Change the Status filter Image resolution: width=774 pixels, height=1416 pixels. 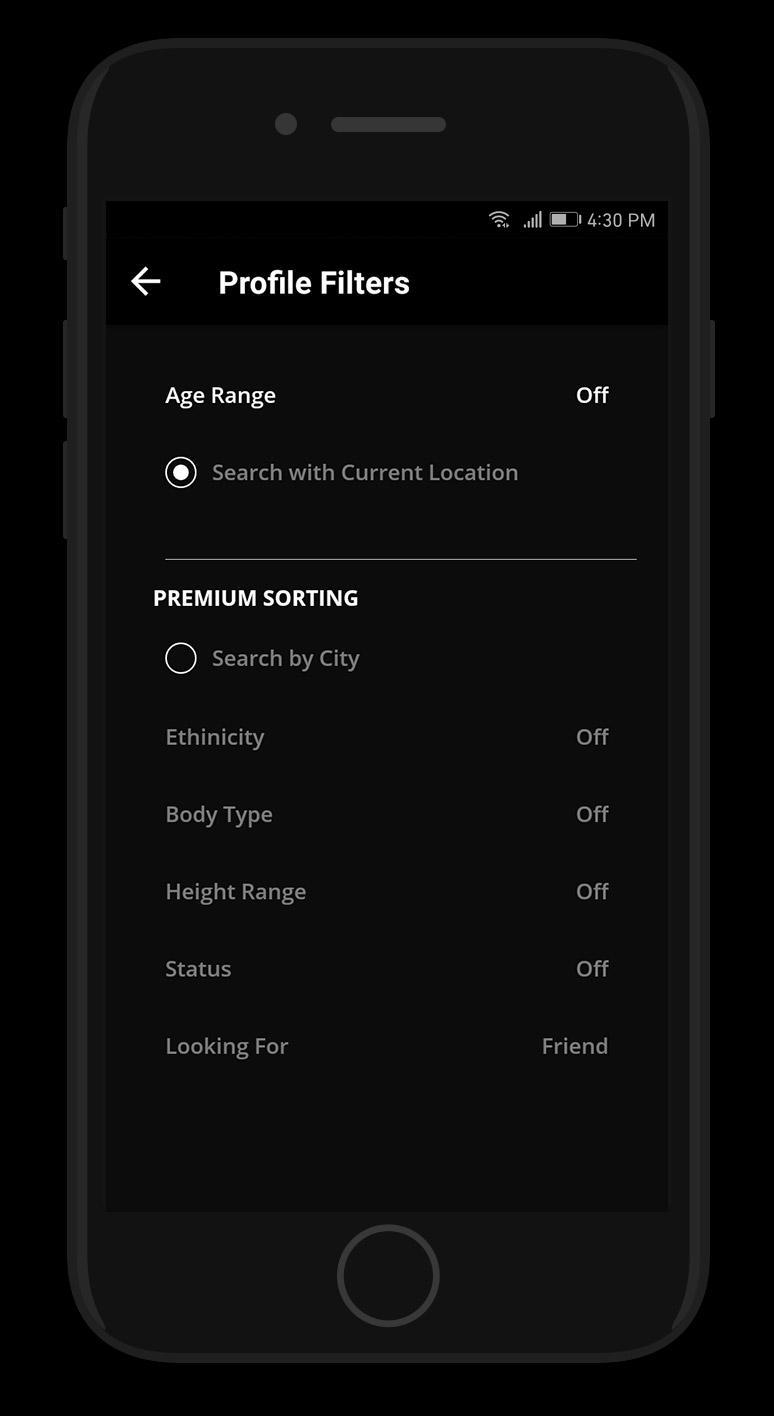click(386, 968)
